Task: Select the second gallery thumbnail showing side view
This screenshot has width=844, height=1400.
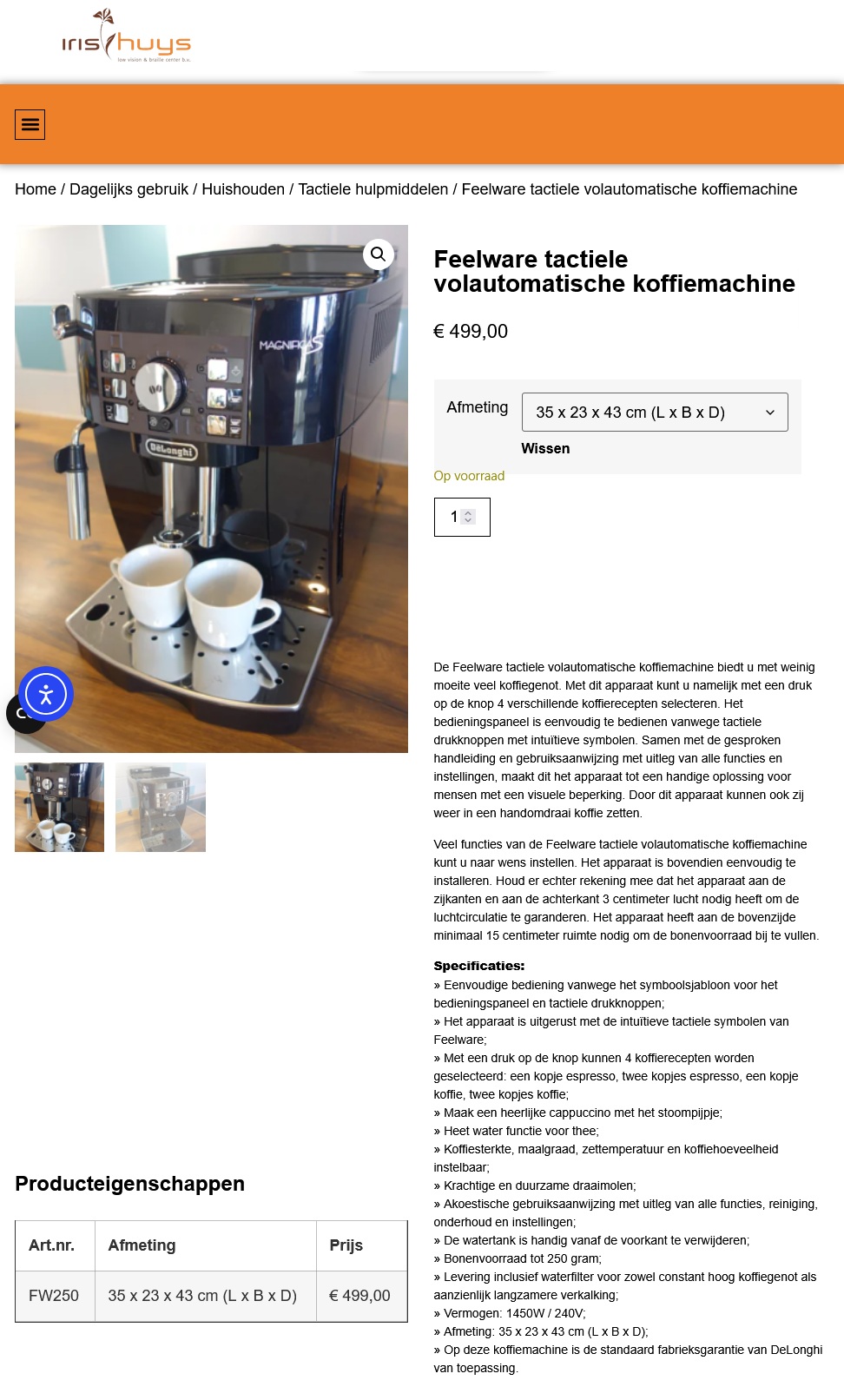Action: [161, 806]
